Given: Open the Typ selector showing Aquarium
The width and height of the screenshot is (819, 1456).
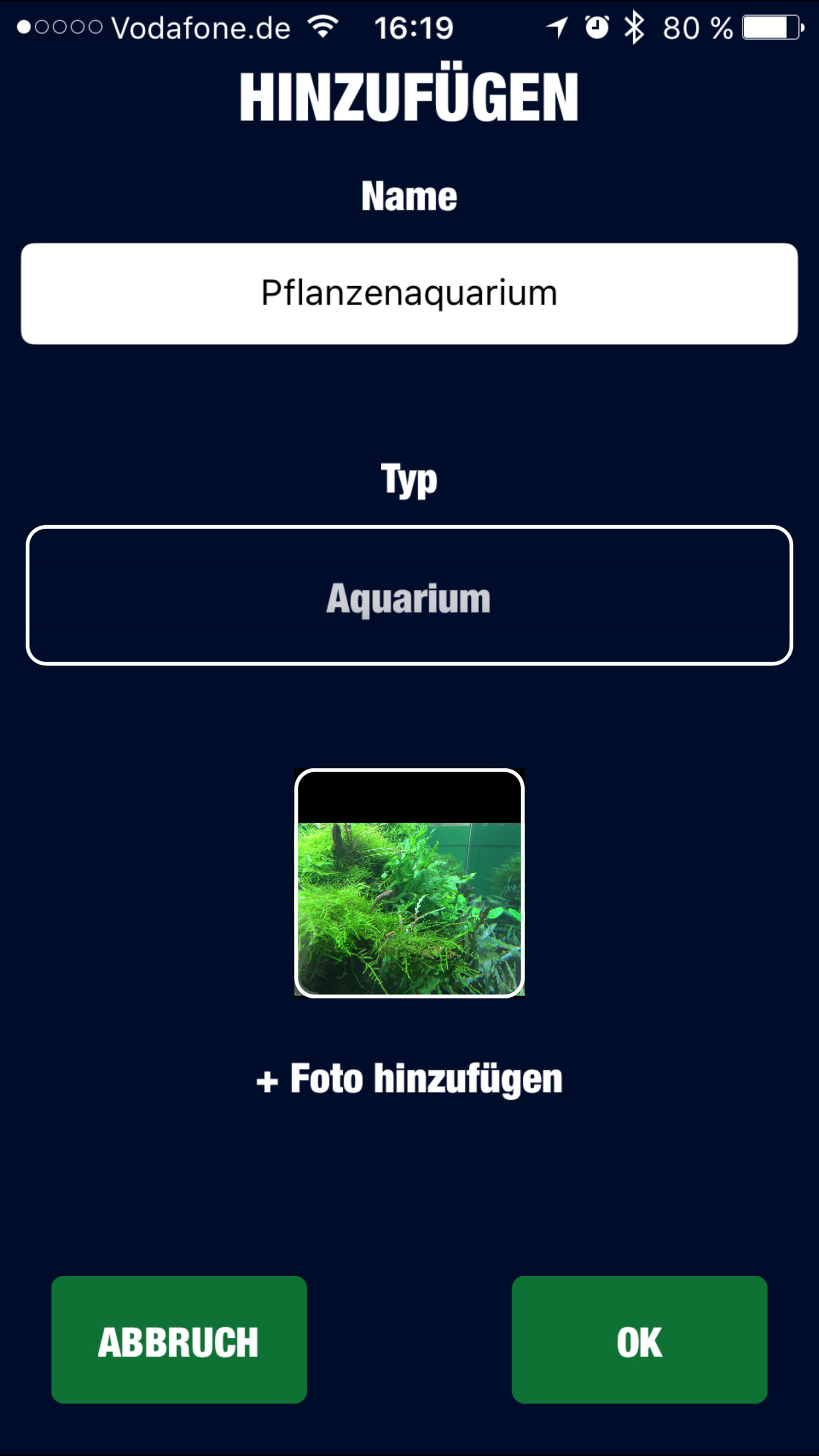Looking at the screenshot, I should [x=409, y=595].
